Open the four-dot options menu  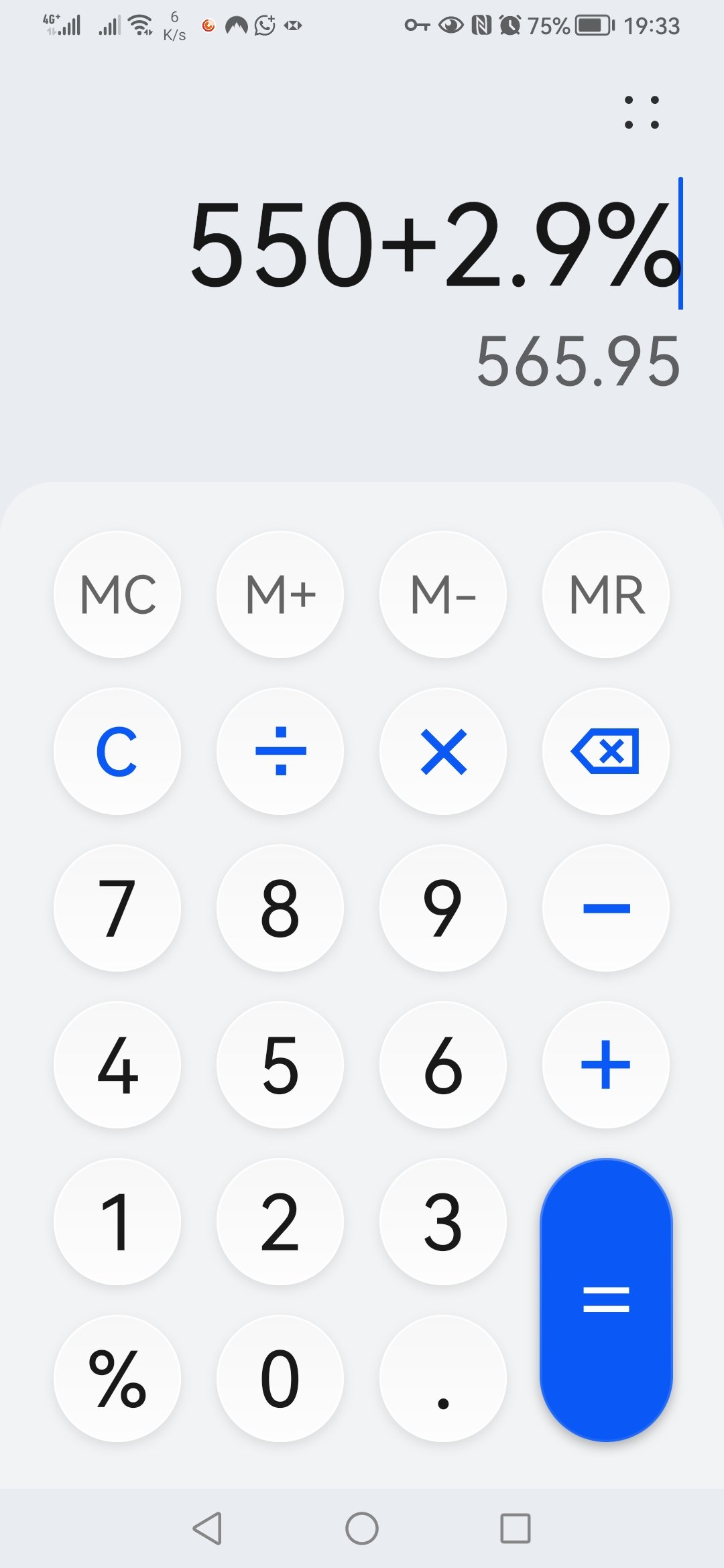642,113
